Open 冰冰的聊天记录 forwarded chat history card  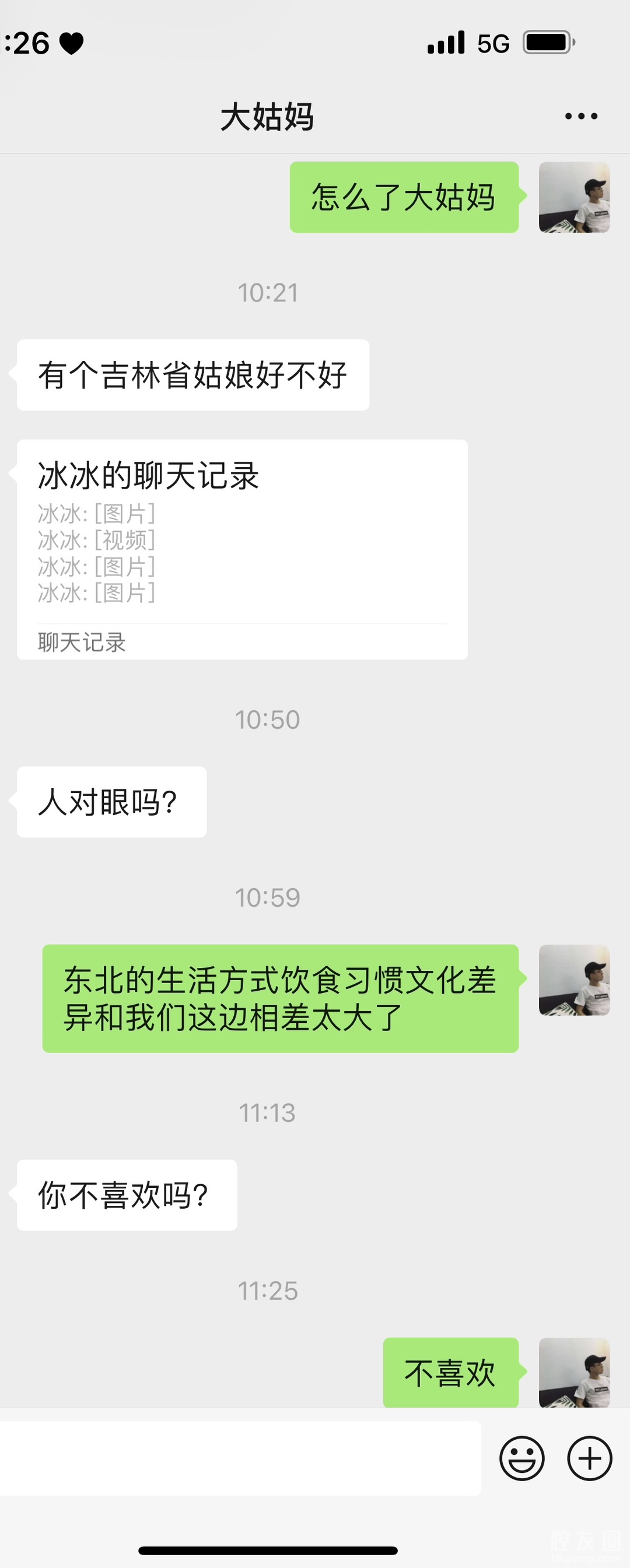[x=242, y=549]
